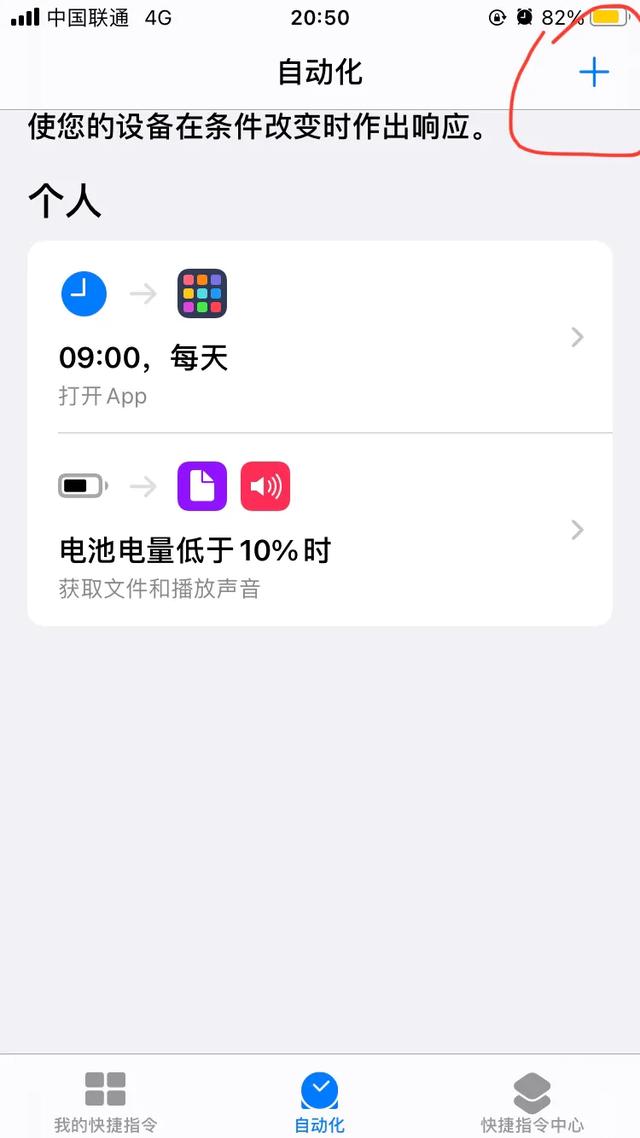Open the 电池电量低于10%时 automation
Screen dimensions: 640x1138
tap(319, 530)
